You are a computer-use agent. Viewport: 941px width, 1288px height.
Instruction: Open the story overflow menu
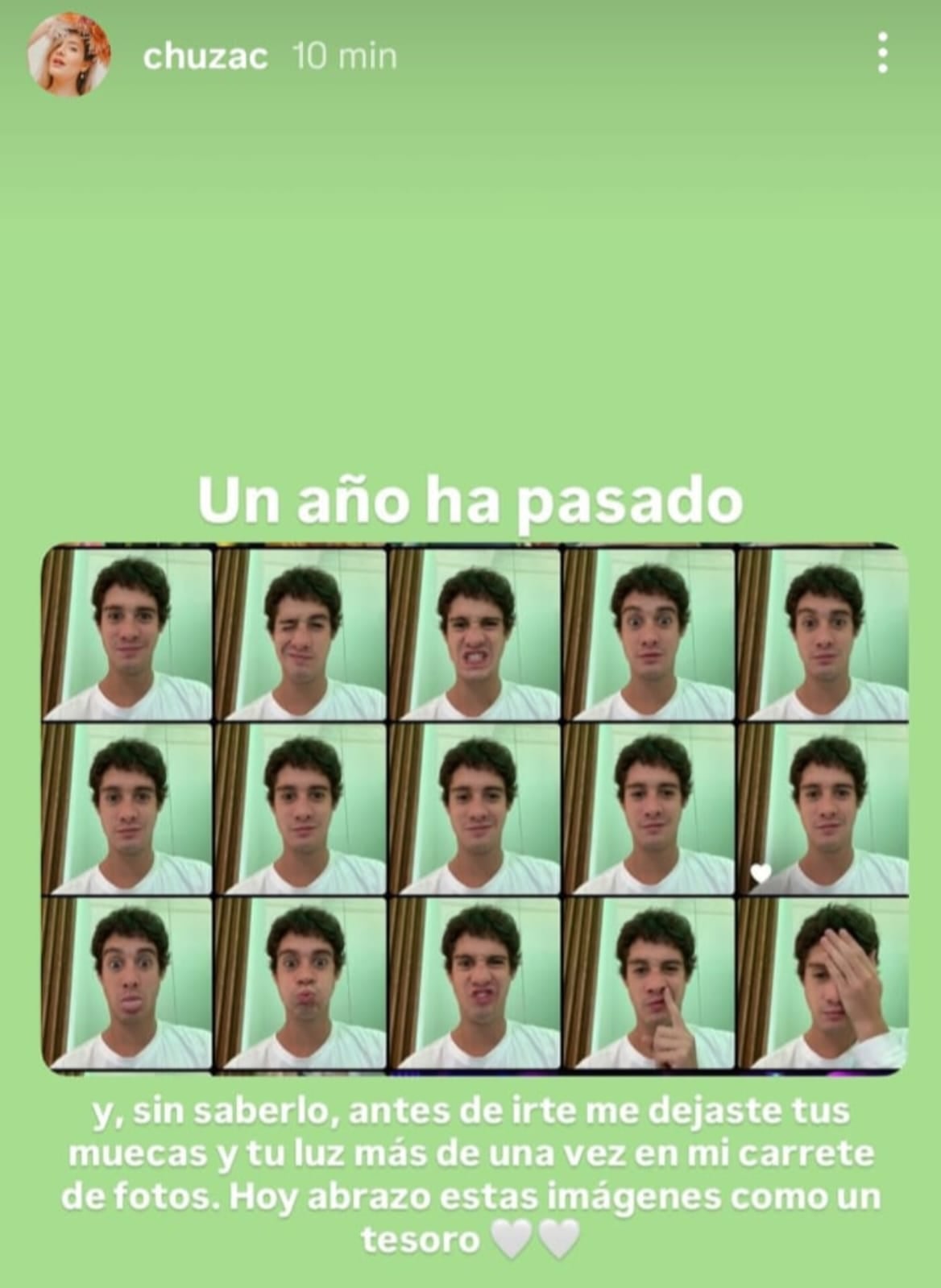[x=882, y=55]
